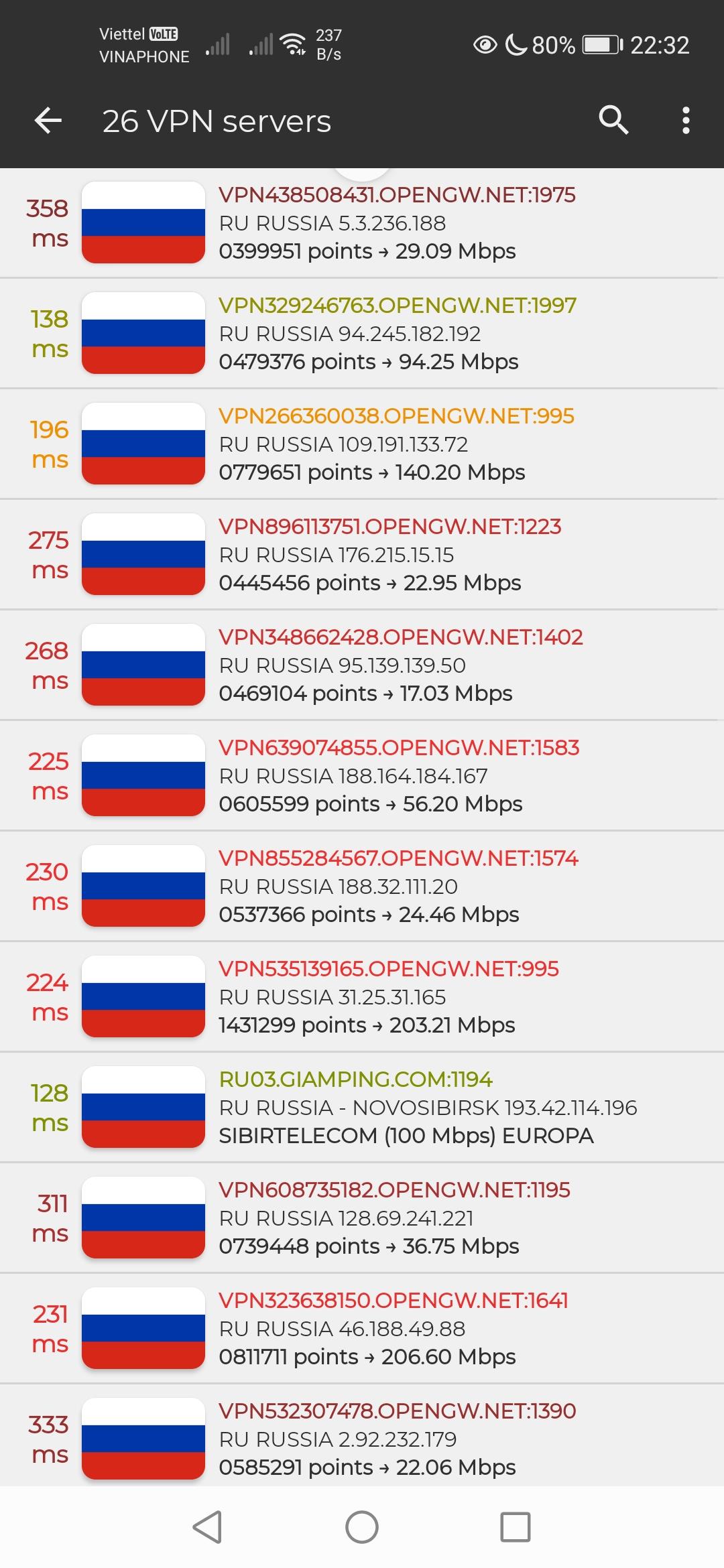The height and width of the screenshot is (1568, 724).
Task: Open server VPN896113751.OPENGW.NET:1223
Action: (x=362, y=554)
